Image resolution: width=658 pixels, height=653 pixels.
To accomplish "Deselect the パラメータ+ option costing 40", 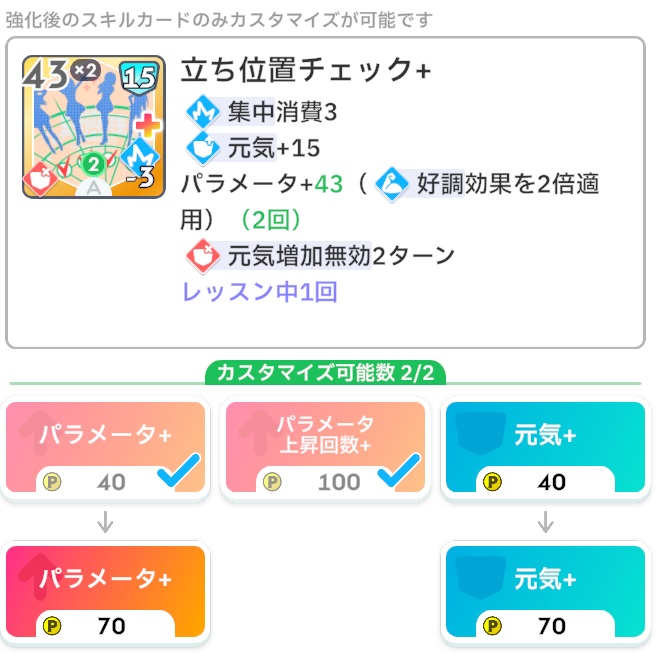I will [106, 448].
